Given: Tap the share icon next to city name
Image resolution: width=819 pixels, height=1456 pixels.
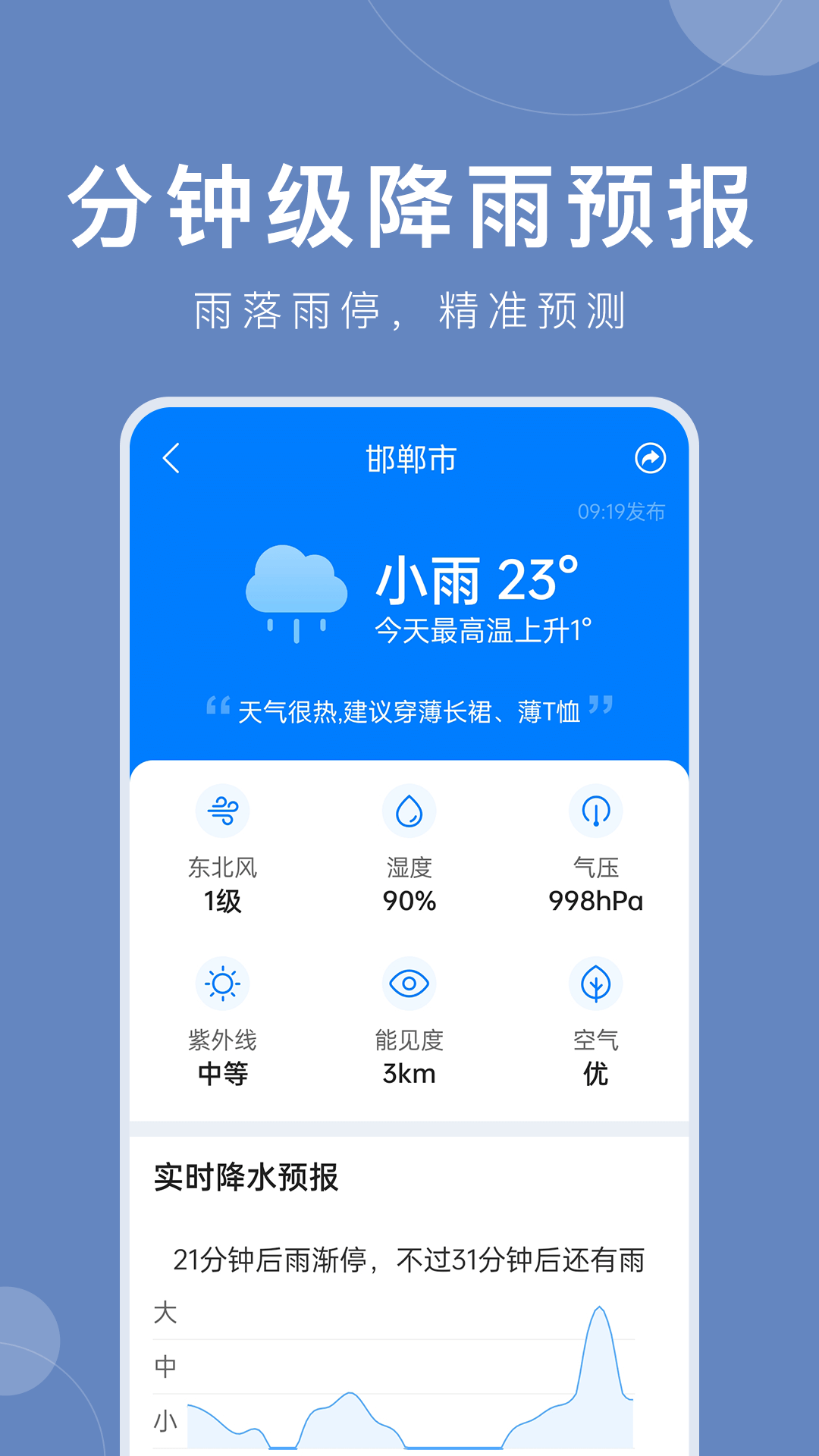Looking at the screenshot, I should 651,456.
